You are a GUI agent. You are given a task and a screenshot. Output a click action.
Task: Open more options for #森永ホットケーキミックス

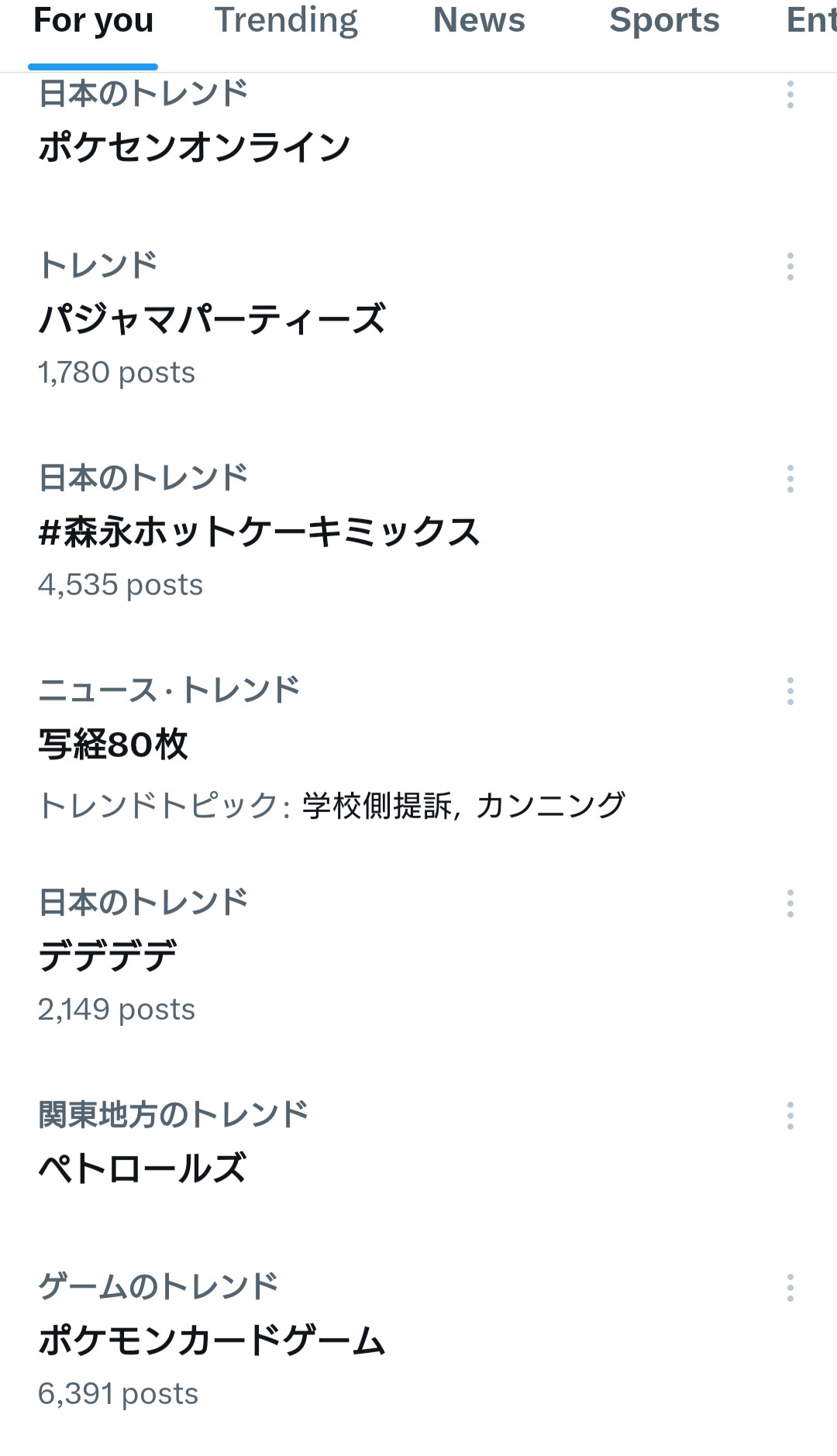(790, 479)
